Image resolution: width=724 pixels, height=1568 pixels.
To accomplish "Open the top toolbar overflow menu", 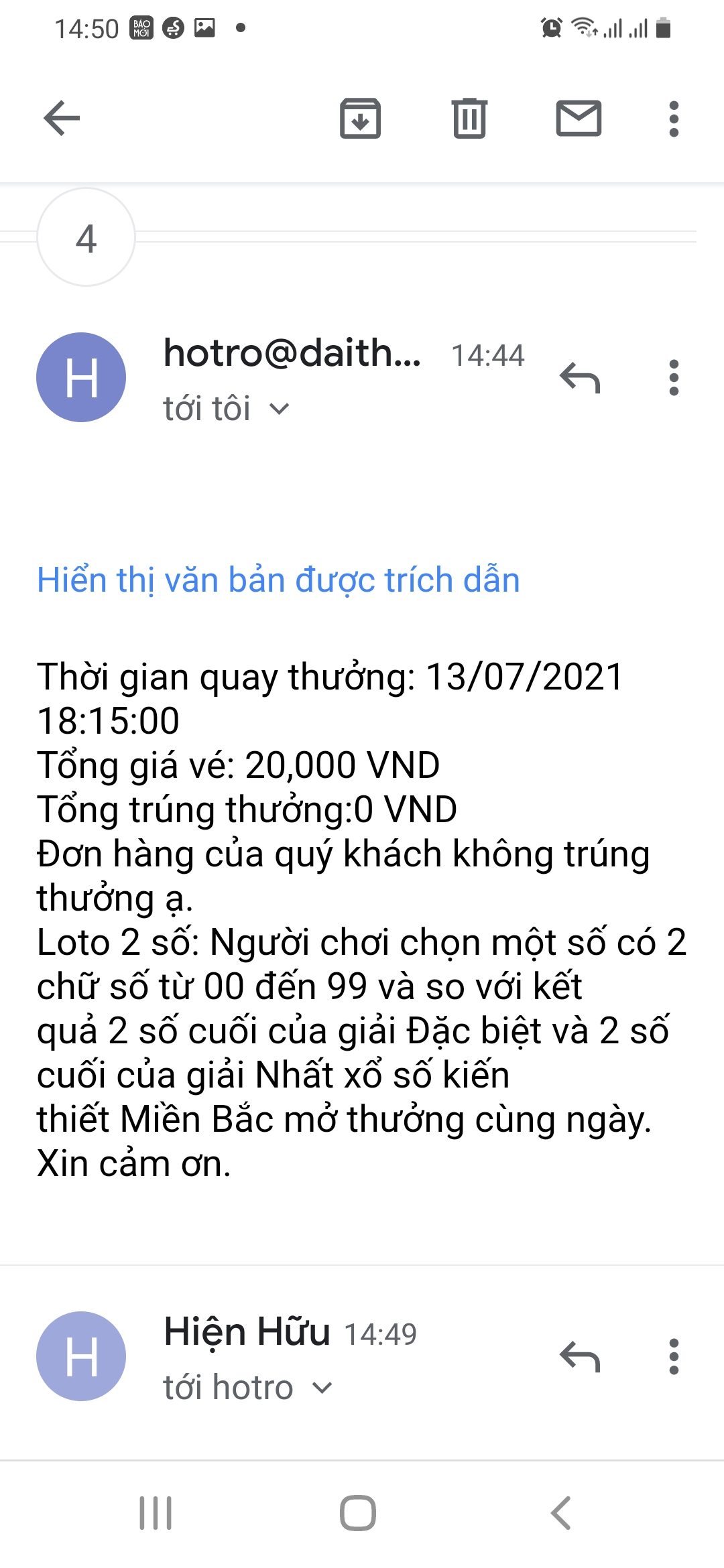I will [674, 119].
